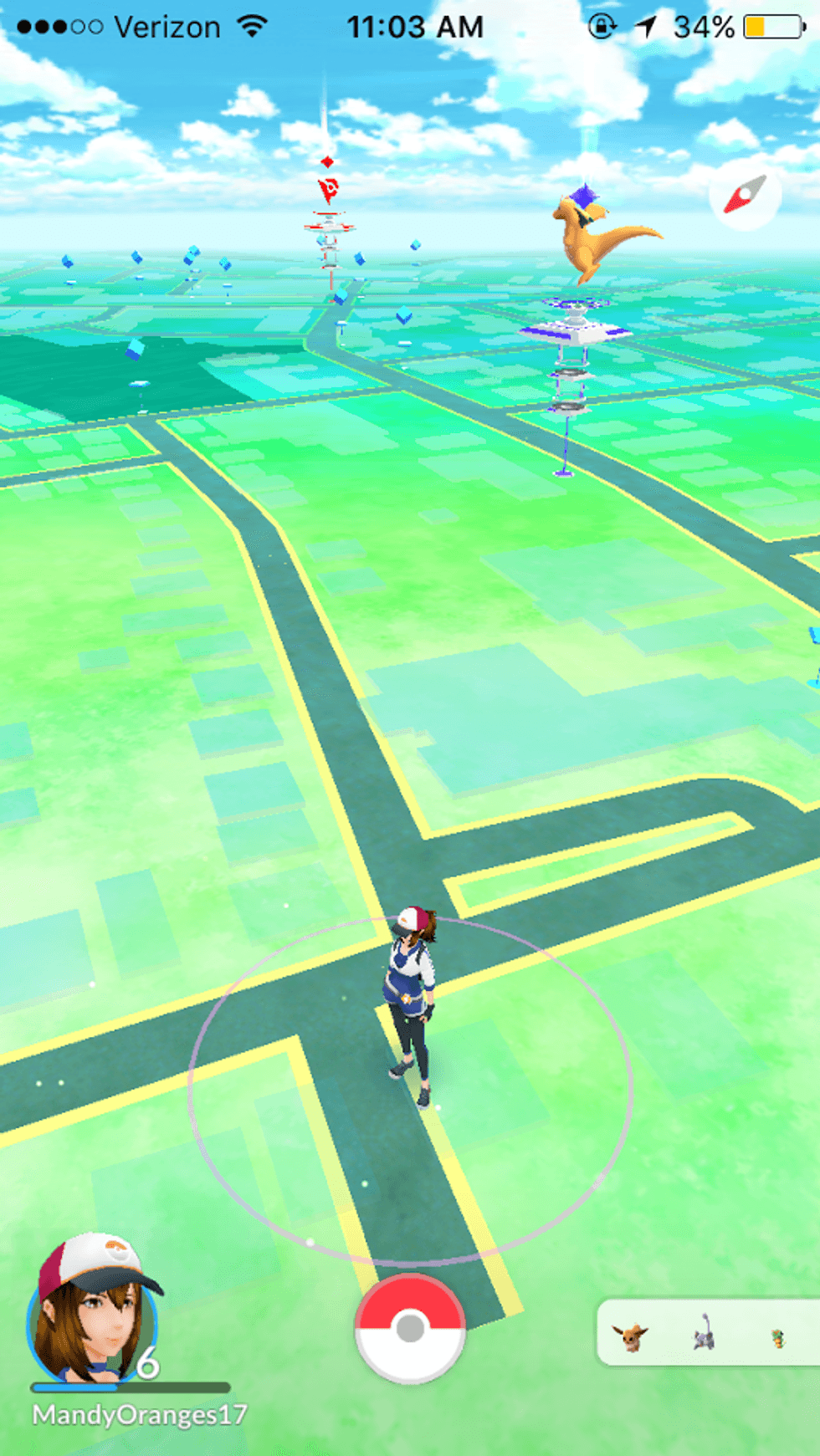The image size is (820, 1456).
Task: Open the nearby Pokémon tracker
Action: click(708, 1332)
